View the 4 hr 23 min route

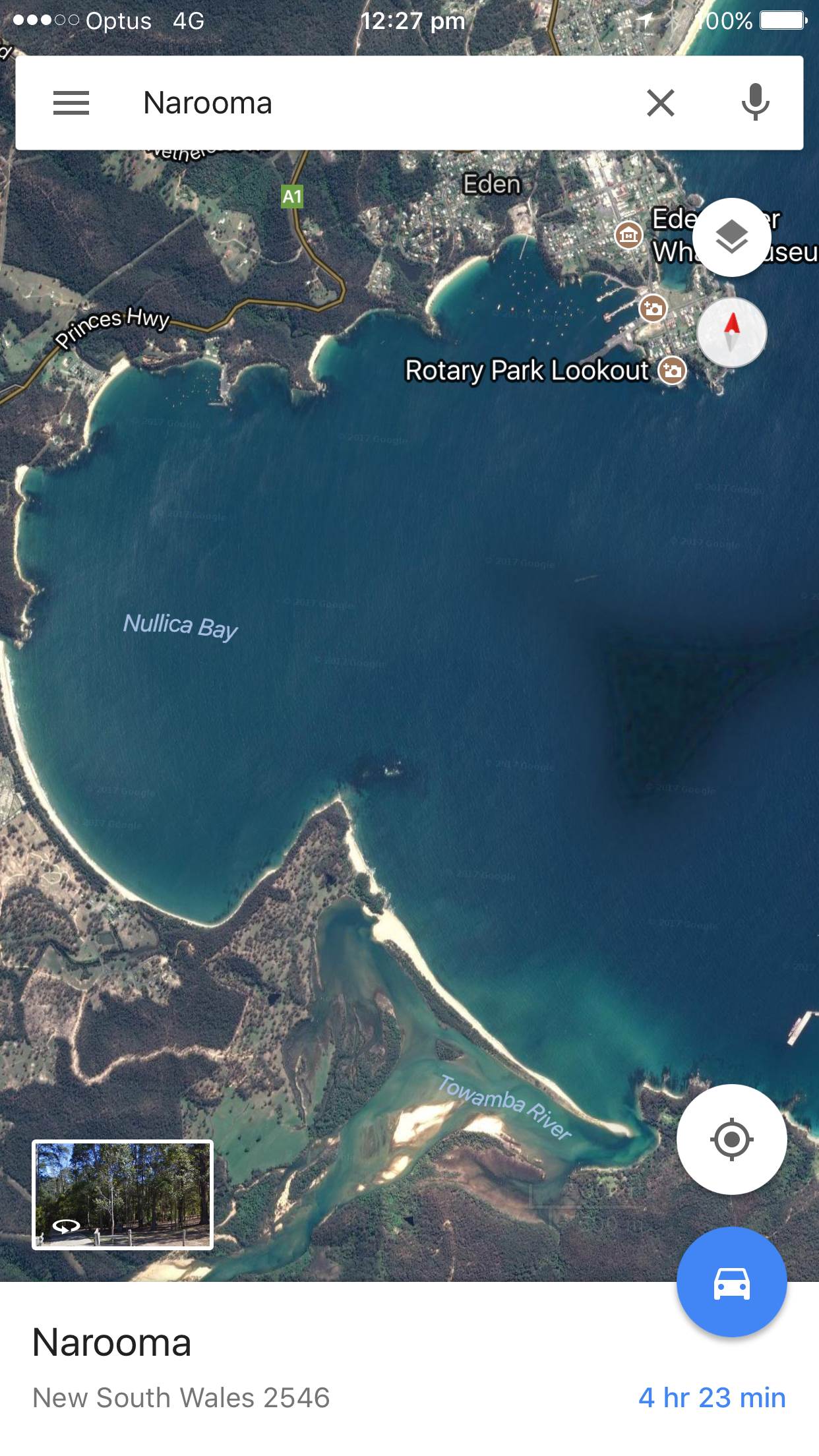tap(712, 1397)
